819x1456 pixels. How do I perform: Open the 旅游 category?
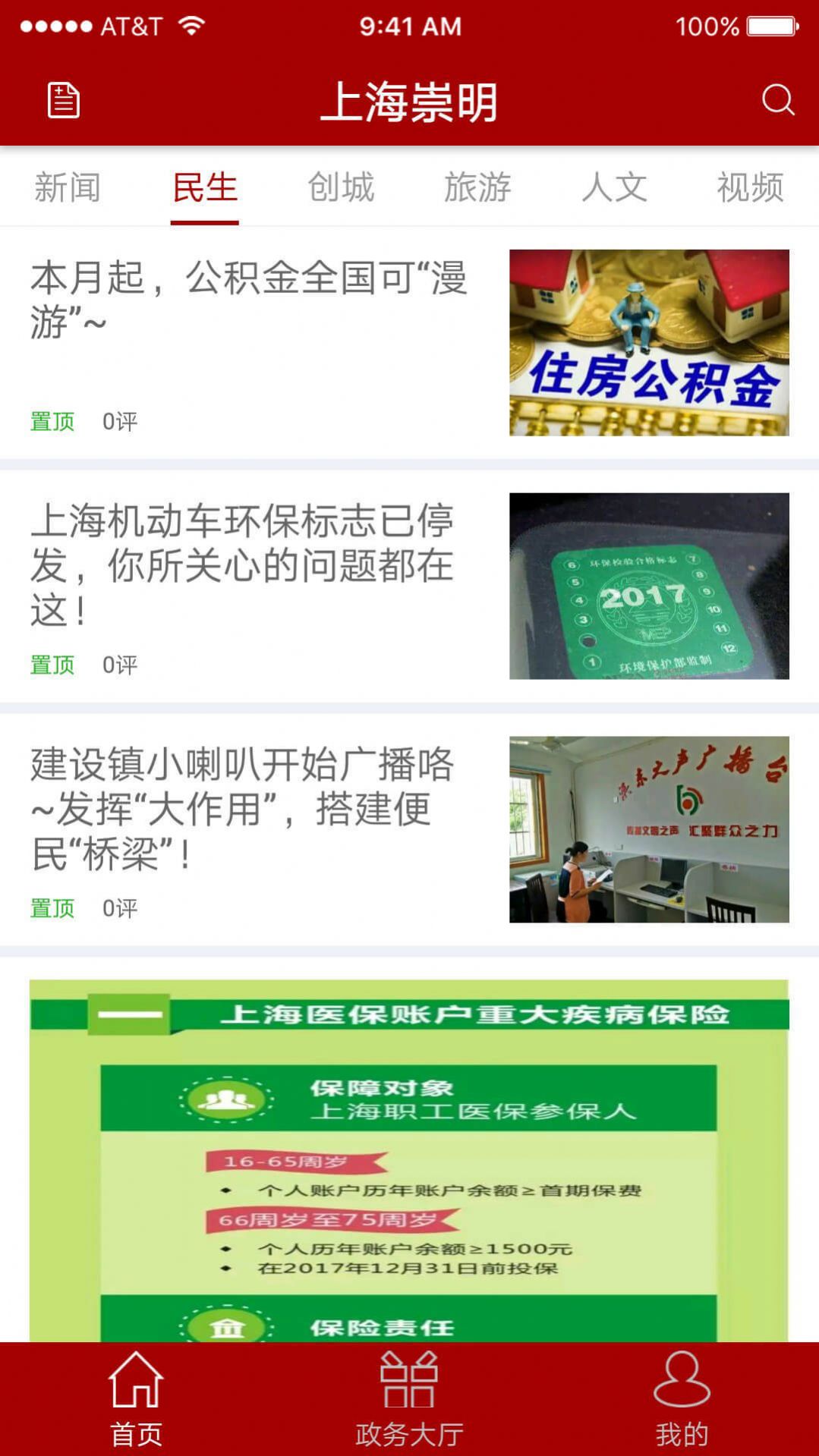478,187
